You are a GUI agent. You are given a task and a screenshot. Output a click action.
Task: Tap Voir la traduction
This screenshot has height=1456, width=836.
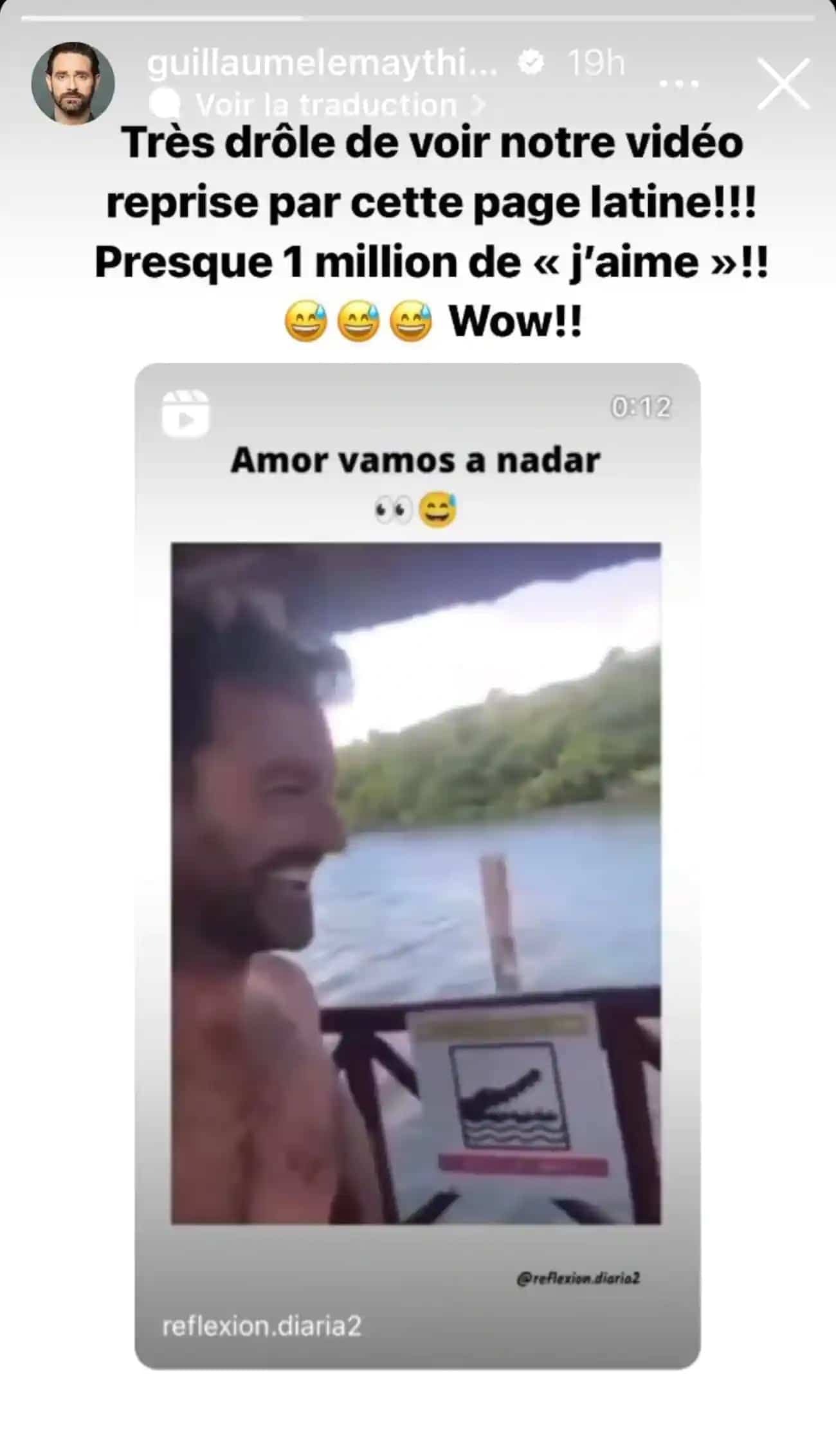tap(326, 105)
